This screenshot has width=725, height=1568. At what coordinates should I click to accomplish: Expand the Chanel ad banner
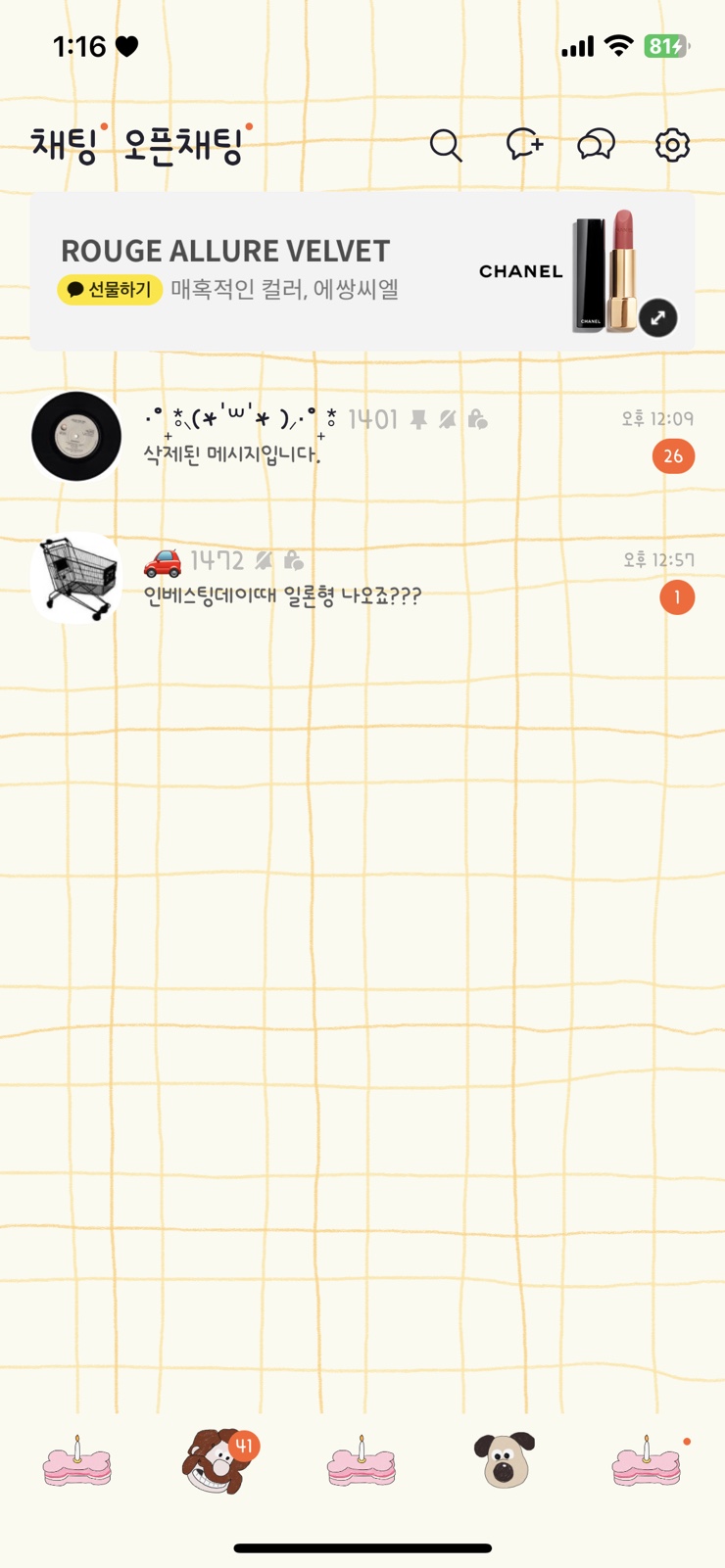pyautogui.click(x=658, y=317)
